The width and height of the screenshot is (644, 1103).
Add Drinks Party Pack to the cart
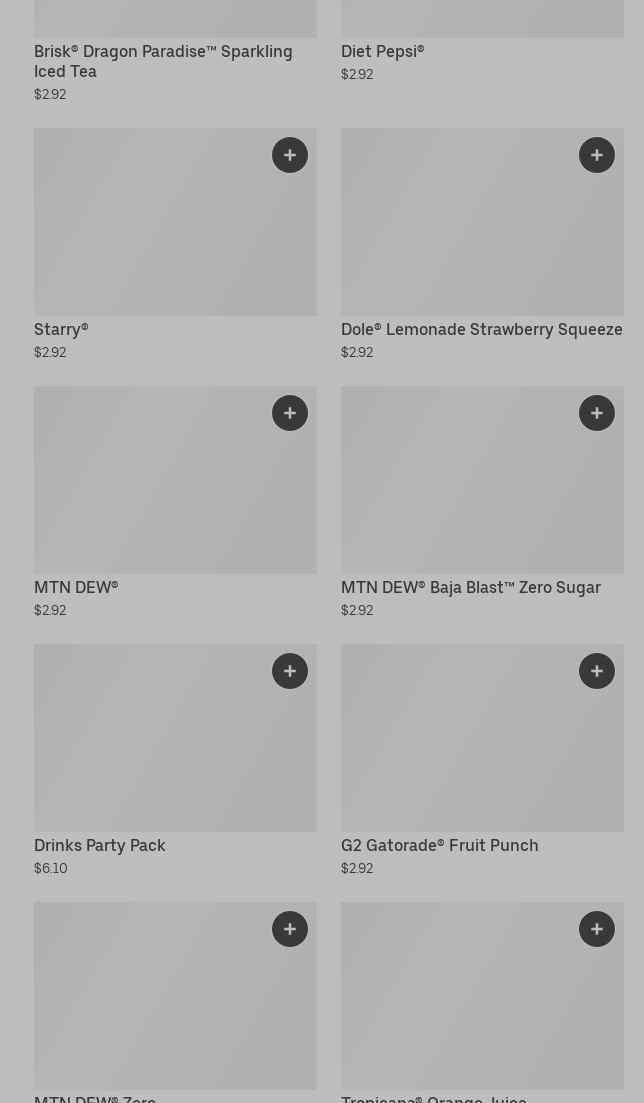(x=290, y=671)
